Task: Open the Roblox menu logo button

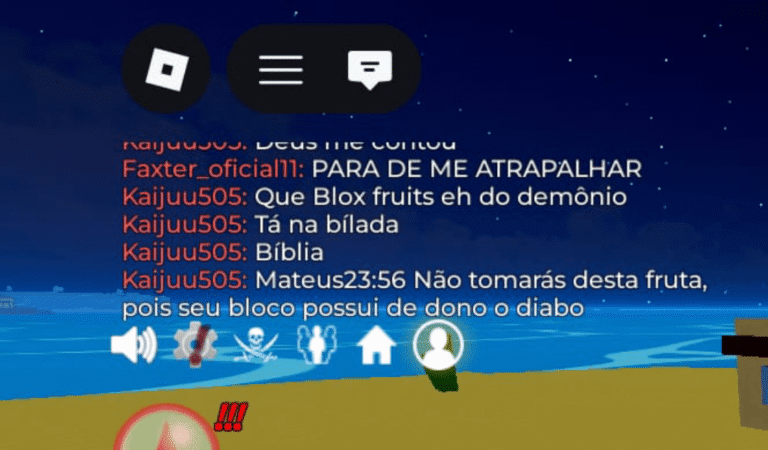Action: coord(166,69)
